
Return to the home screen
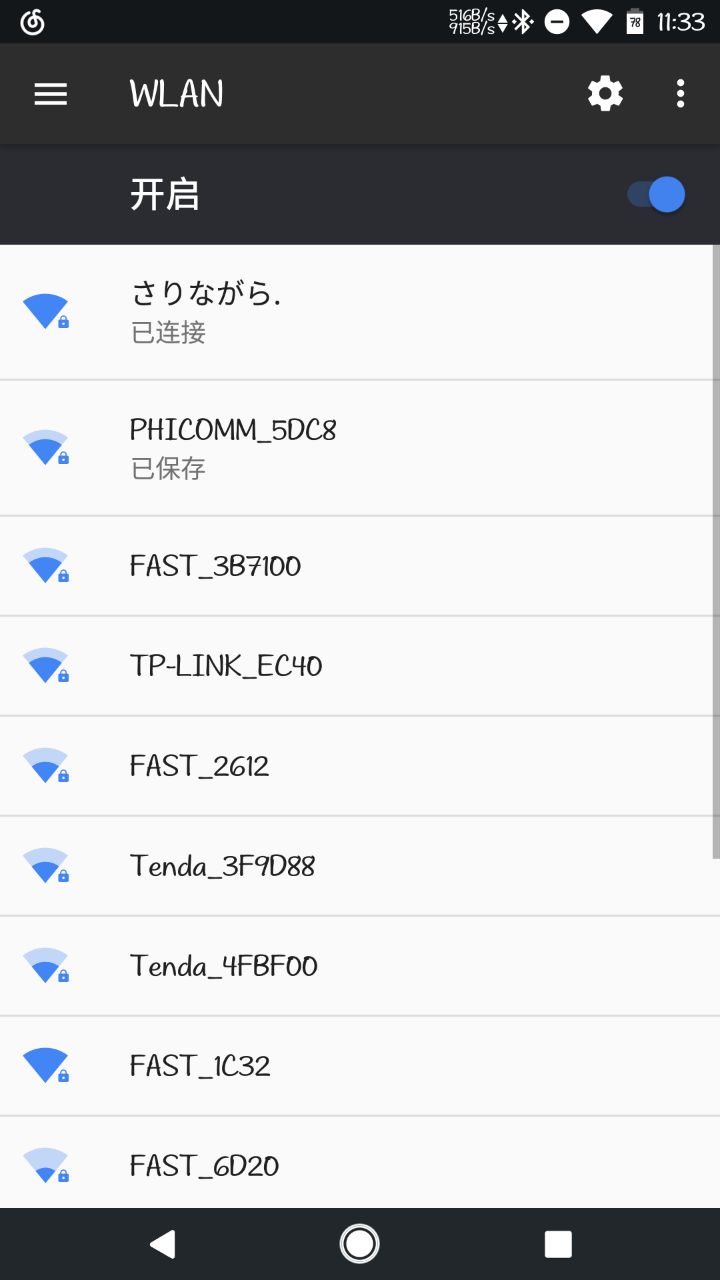359,1243
